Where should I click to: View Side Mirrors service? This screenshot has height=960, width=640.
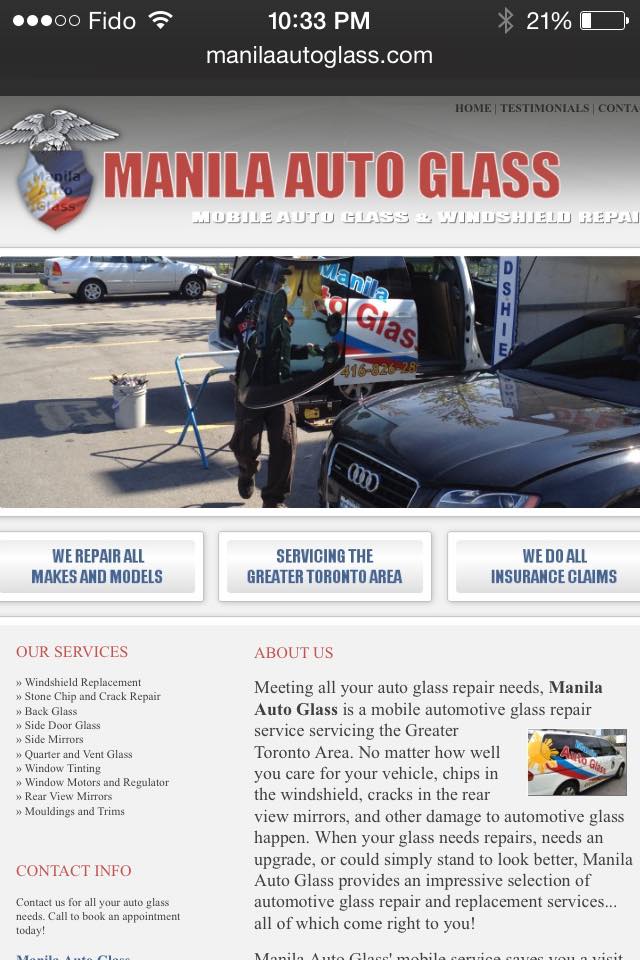(54, 739)
